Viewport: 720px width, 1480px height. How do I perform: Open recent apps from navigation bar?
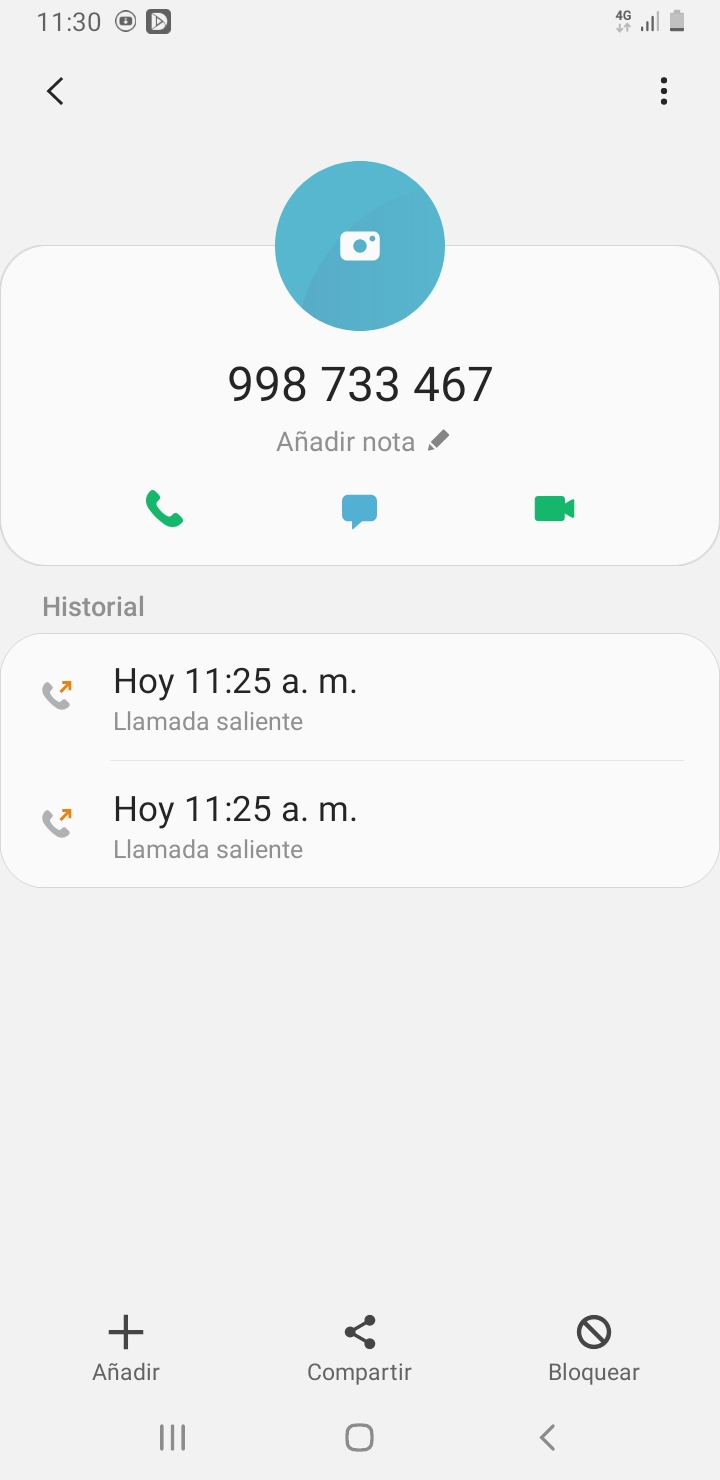point(173,1438)
